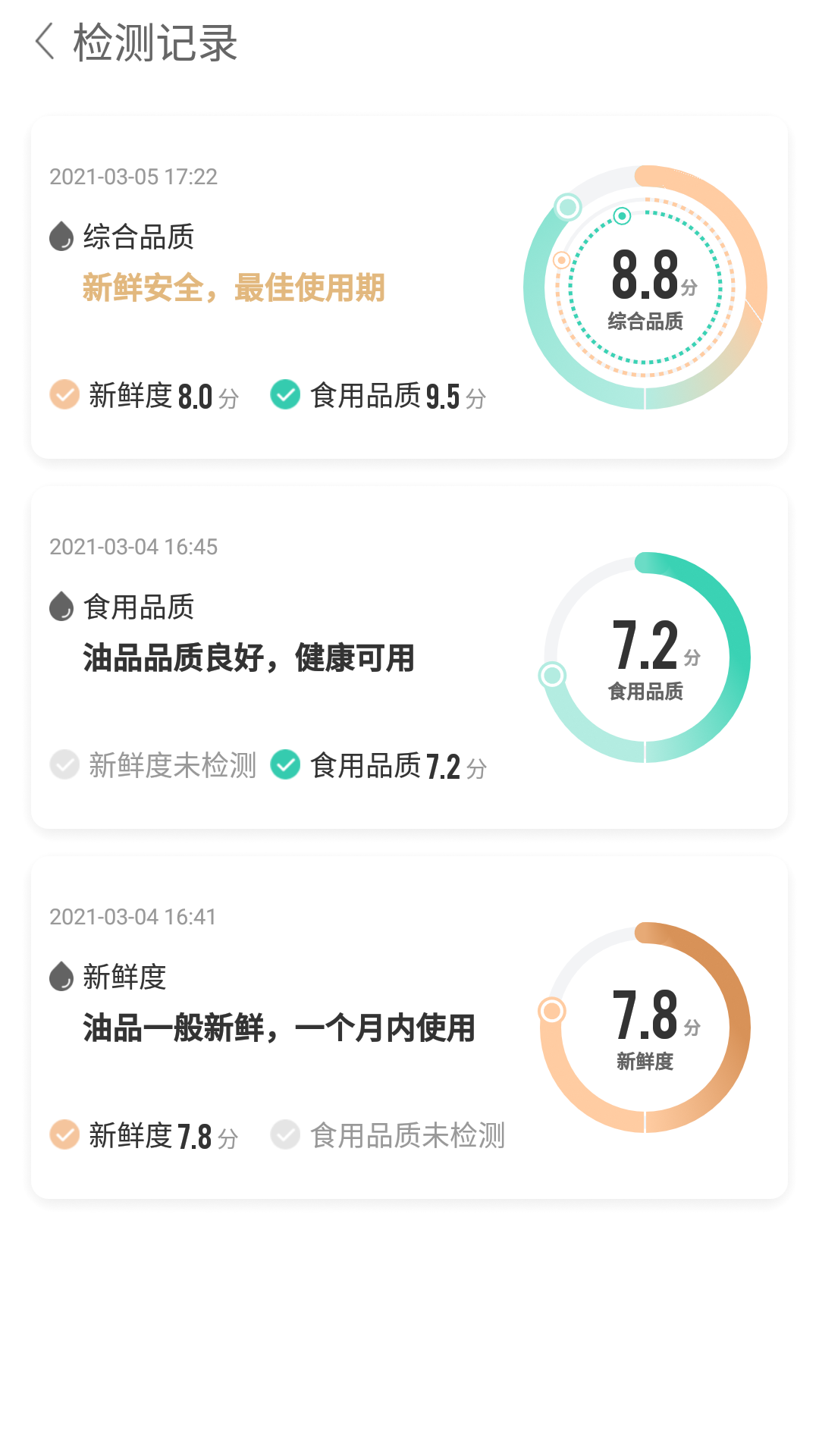Viewport: 819px width, 1456px height.
Task: Toggle the grey 食用品质未检测 status badge
Action: [287, 1136]
